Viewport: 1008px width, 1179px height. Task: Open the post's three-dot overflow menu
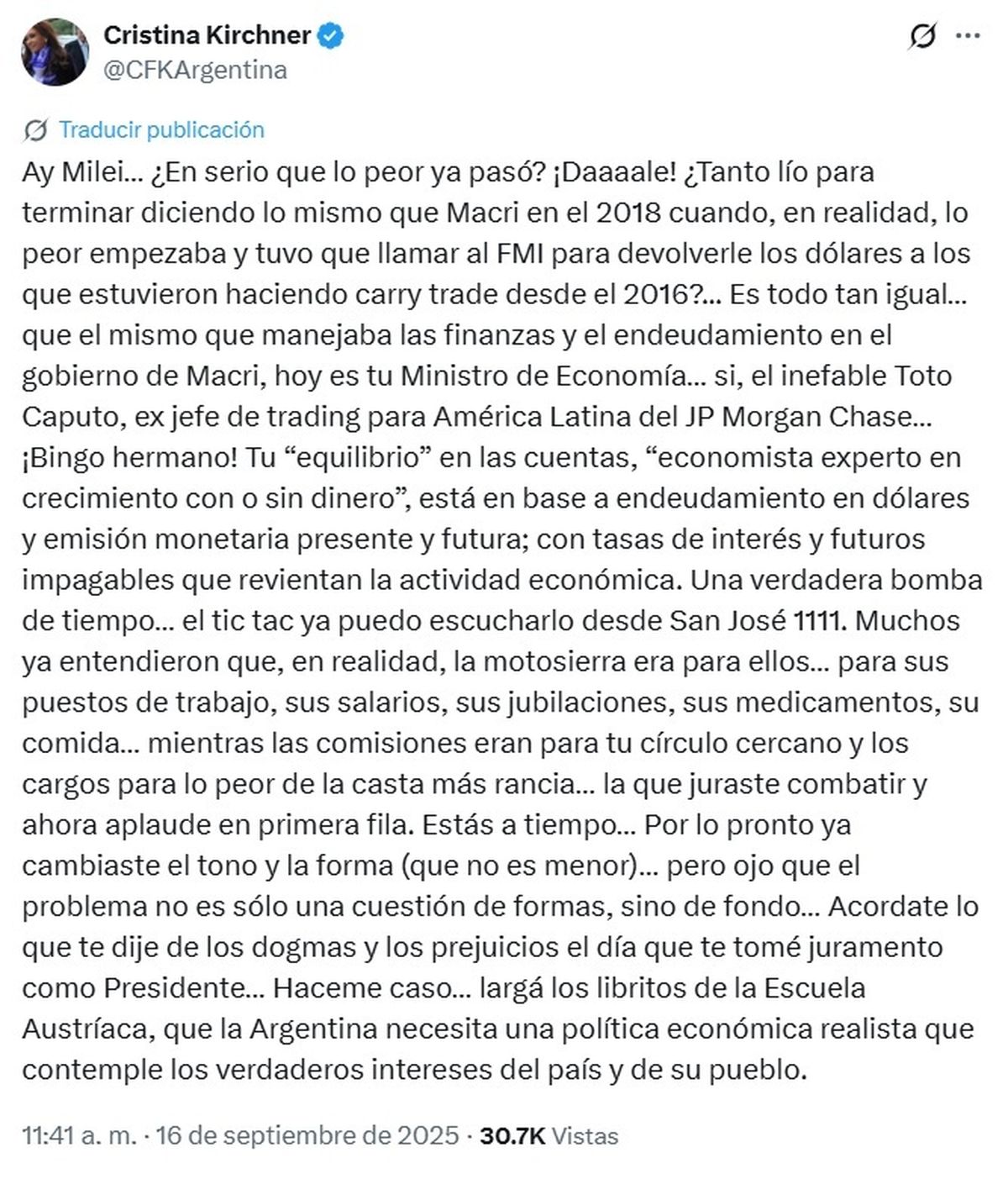coord(968,36)
